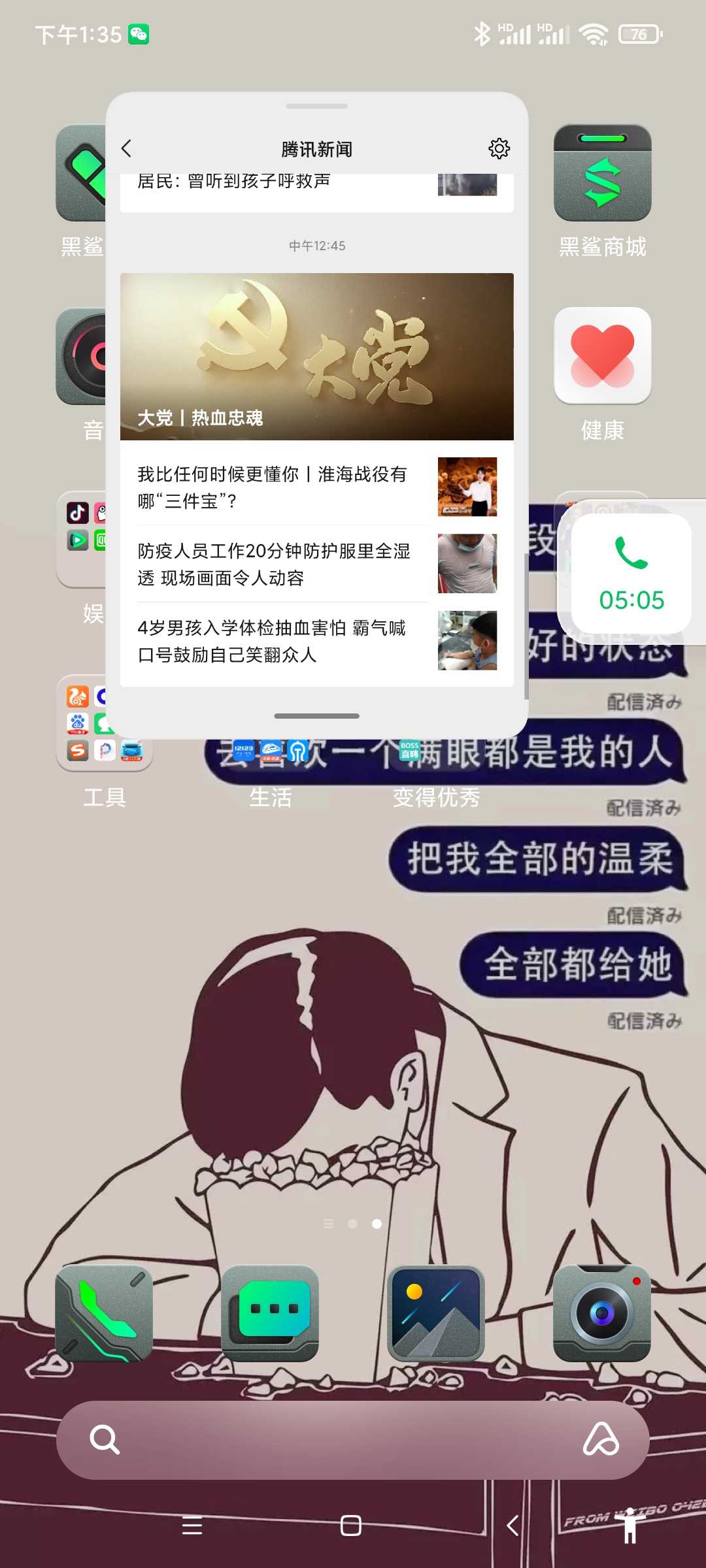Open the 大党｜热血忠魂 banner story
706x1568 pixels.
pos(317,357)
